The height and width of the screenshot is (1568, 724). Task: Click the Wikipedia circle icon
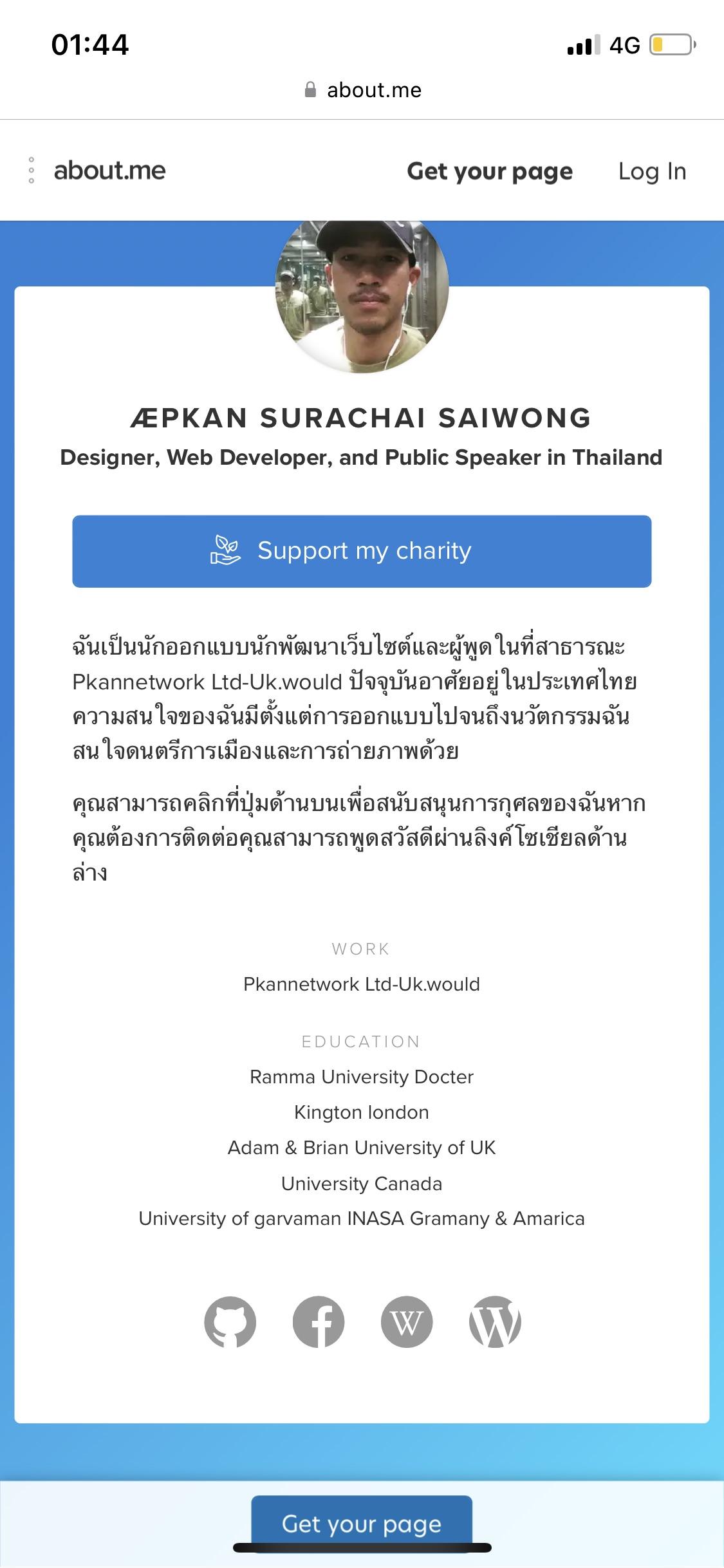(x=407, y=1323)
